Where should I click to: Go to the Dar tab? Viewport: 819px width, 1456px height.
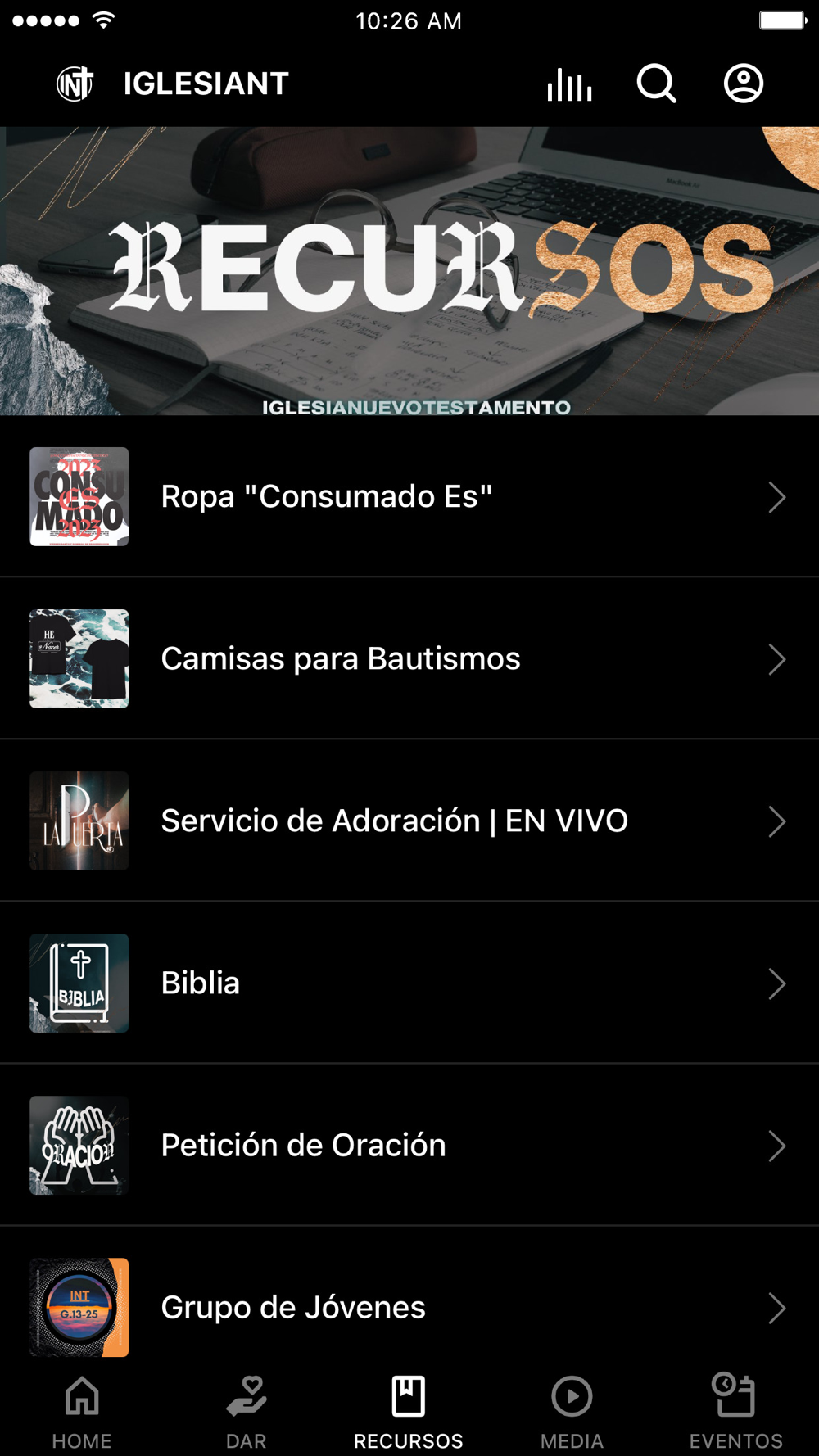coord(246,1411)
